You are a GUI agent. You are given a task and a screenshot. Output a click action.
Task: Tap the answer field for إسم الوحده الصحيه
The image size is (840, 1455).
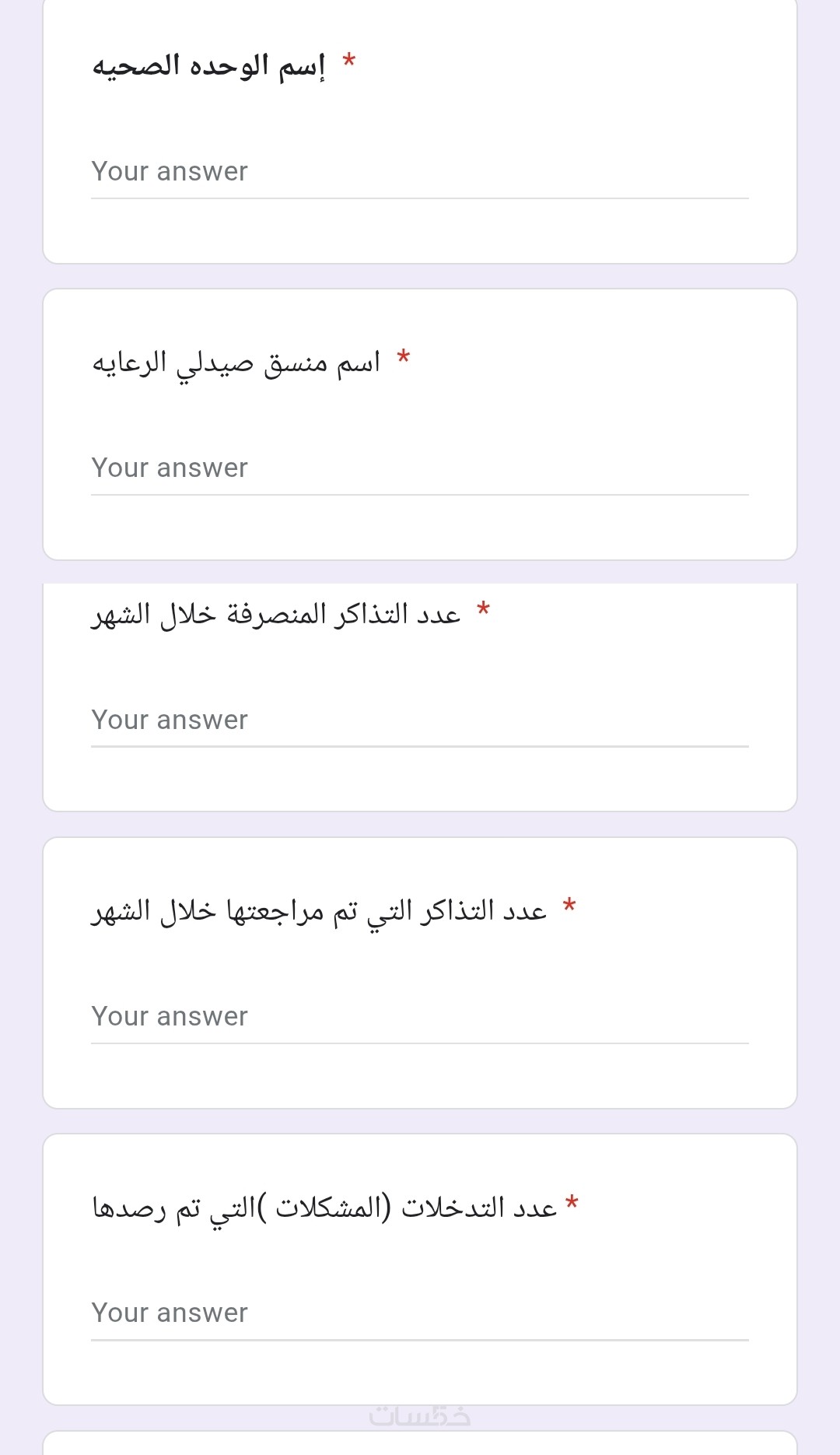pos(419,172)
